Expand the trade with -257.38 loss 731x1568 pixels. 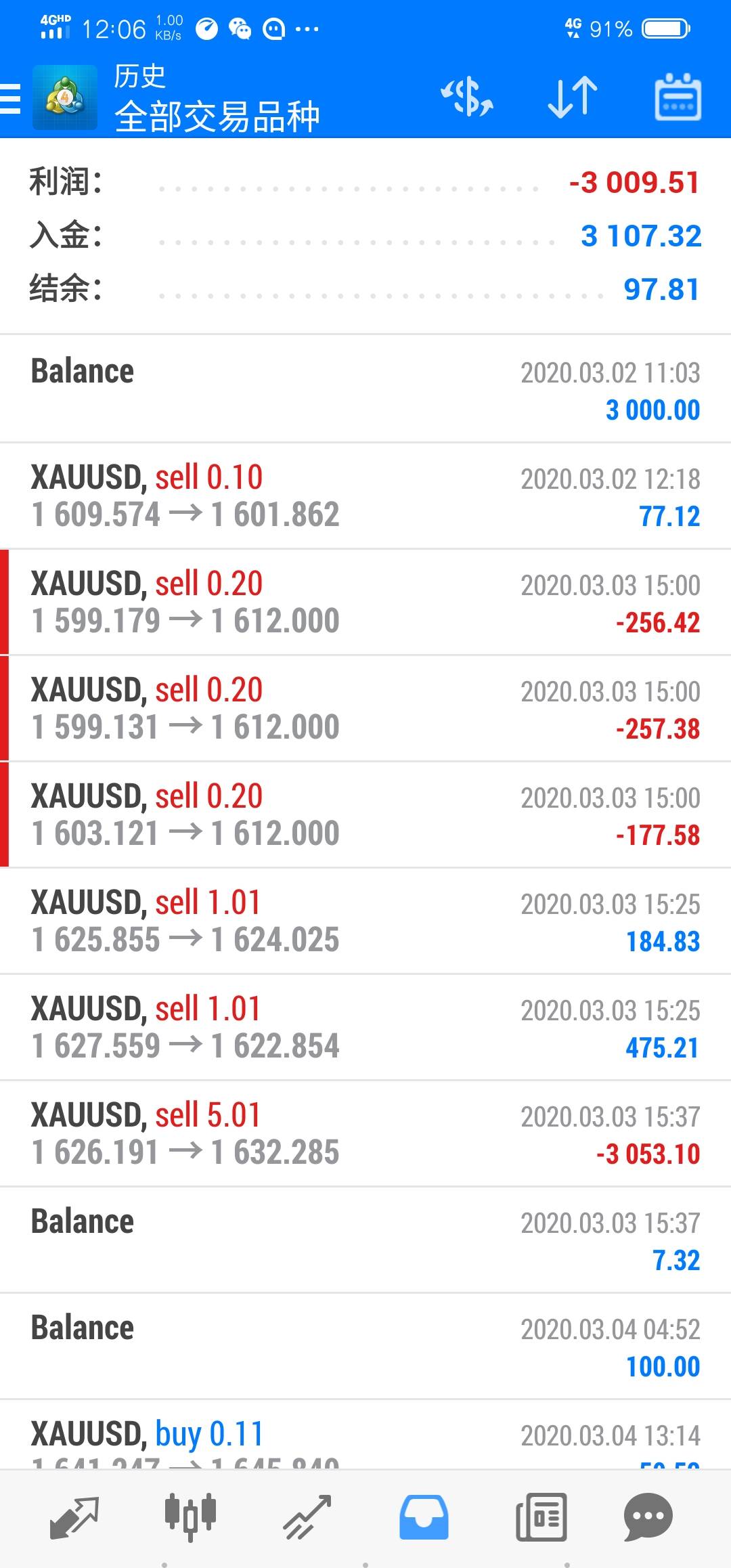(x=365, y=709)
